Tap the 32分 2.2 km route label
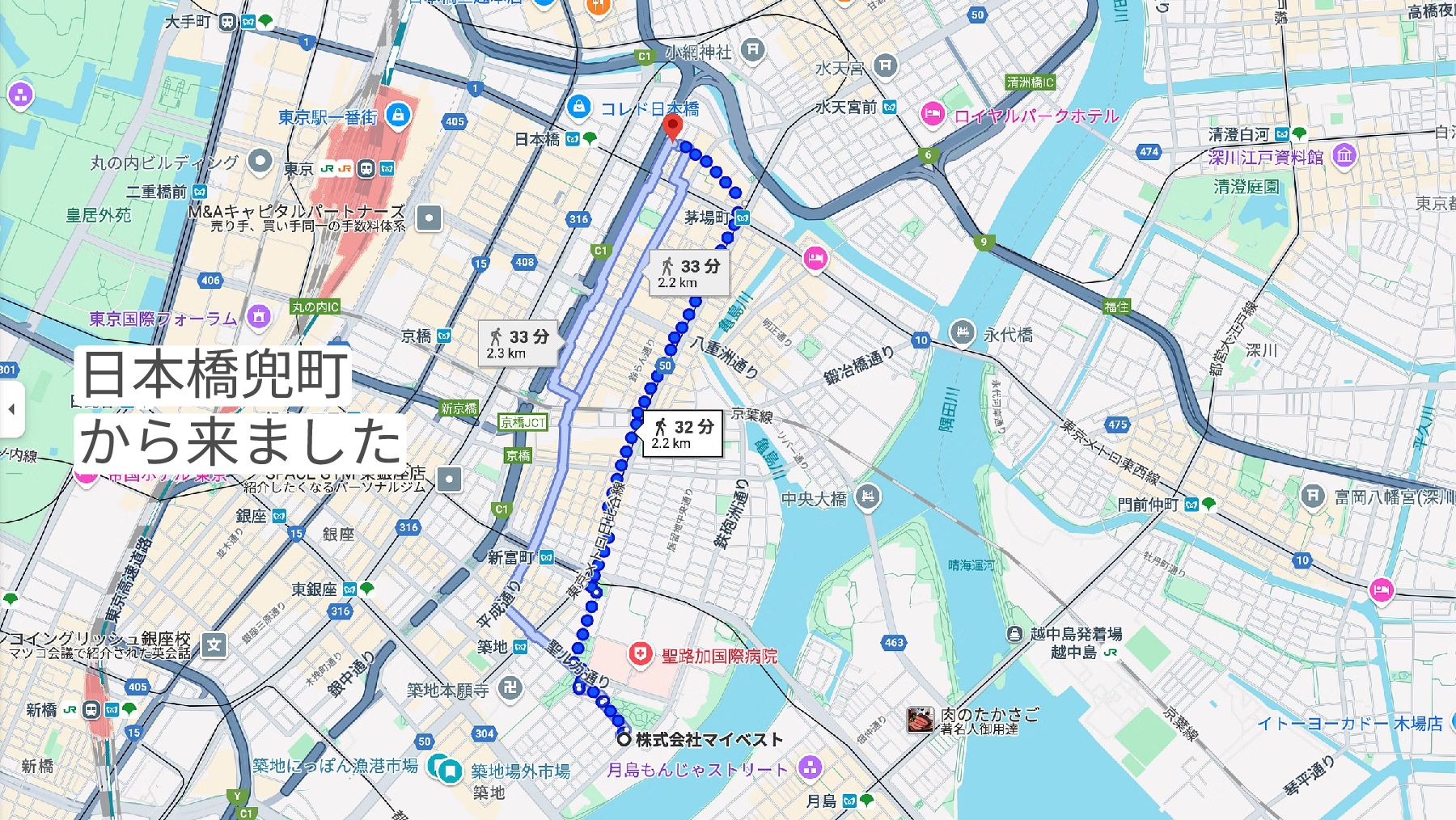Image resolution: width=1456 pixels, height=820 pixels. pos(684,433)
